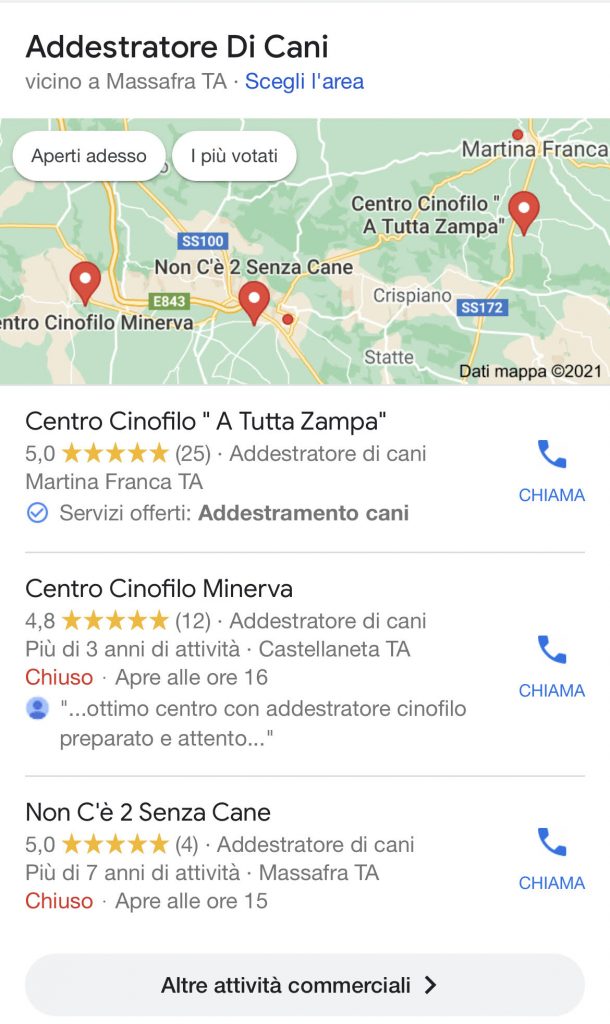Tap the Non C'è 2 Senza Cane map pin

coord(254,299)
